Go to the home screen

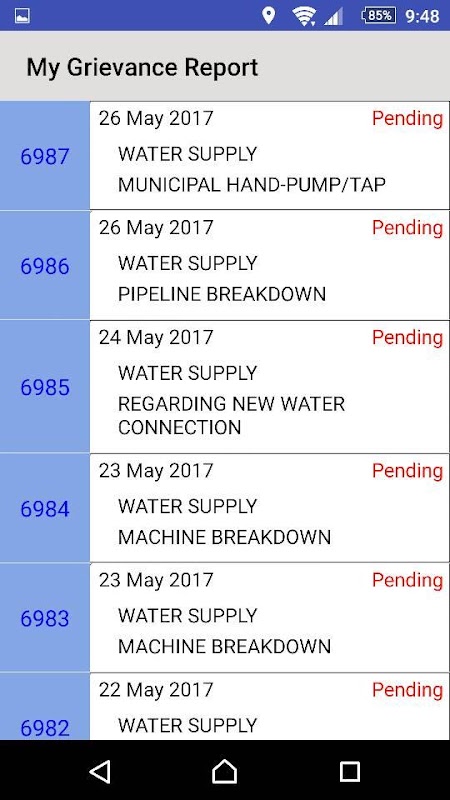point(224,771)
